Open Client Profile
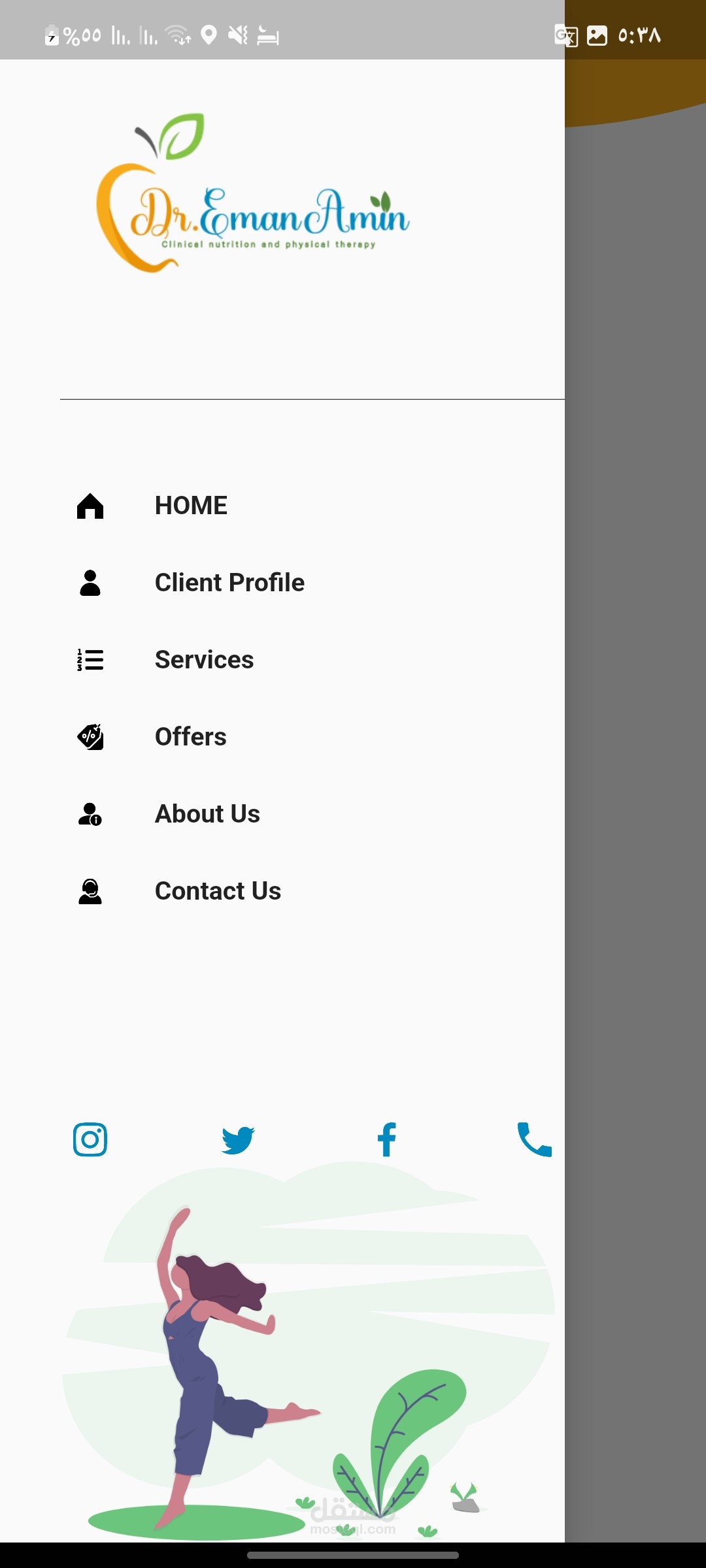This screenshot has width=706, height=1568. [x=229, y=583]
